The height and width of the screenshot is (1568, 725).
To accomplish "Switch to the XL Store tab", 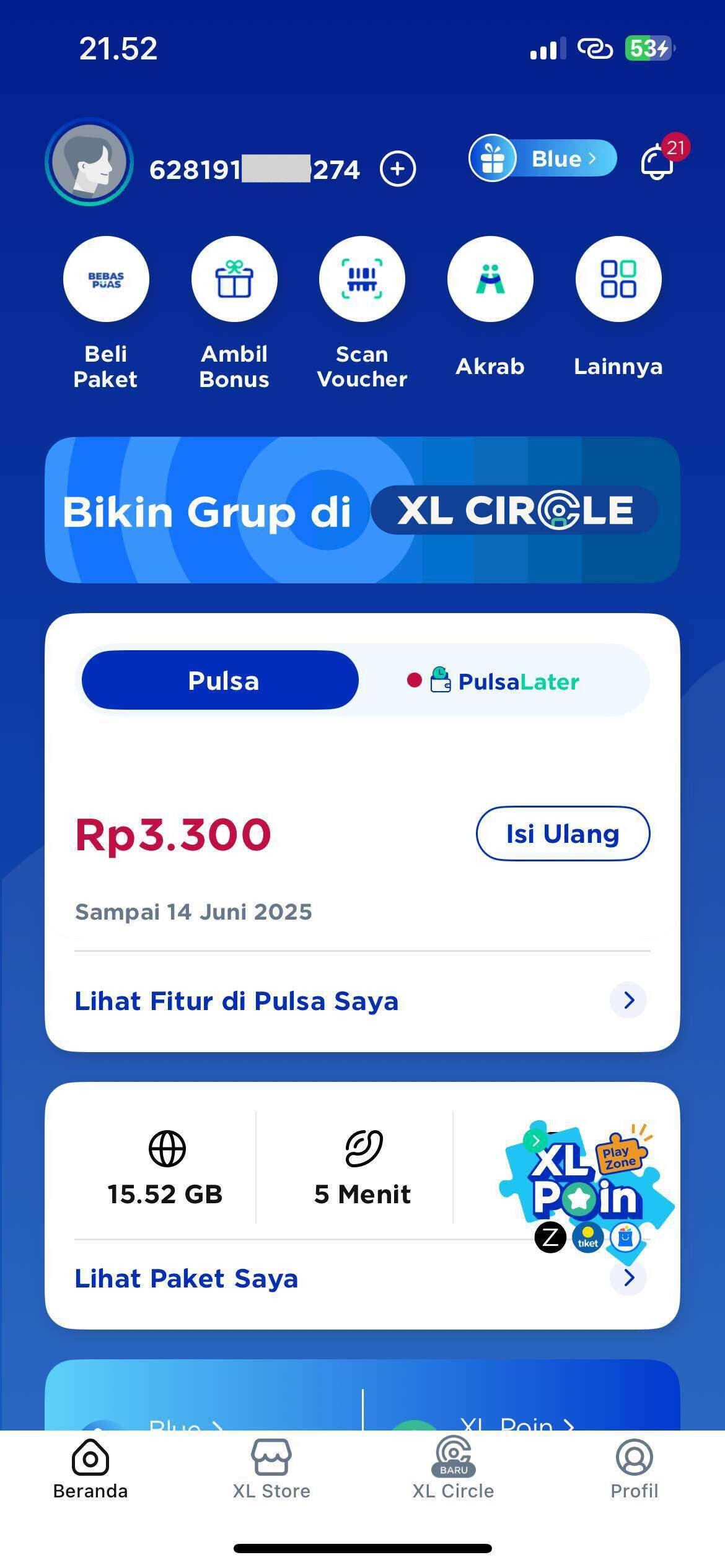I will 271,1470.
